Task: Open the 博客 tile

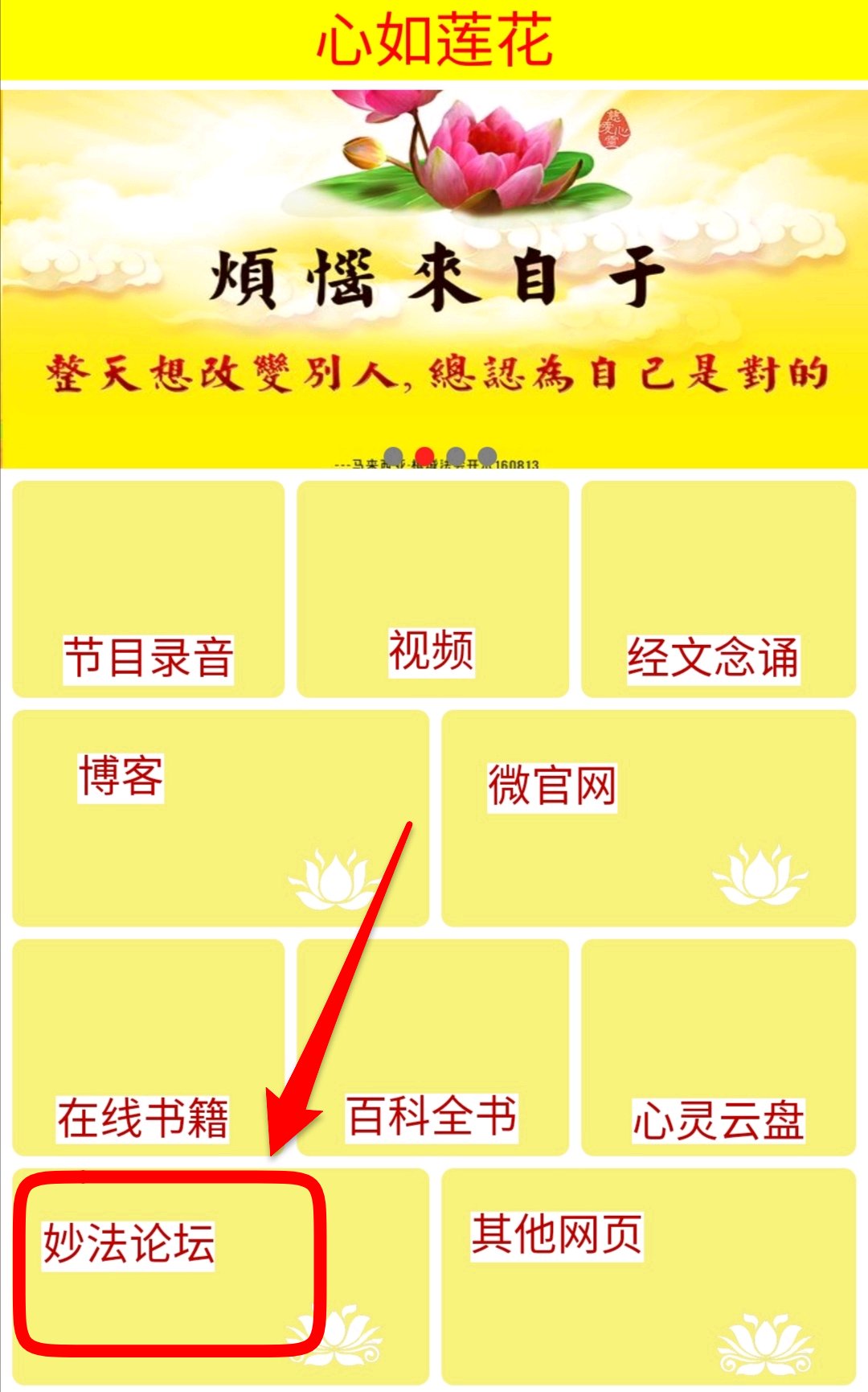Action: 220,818
